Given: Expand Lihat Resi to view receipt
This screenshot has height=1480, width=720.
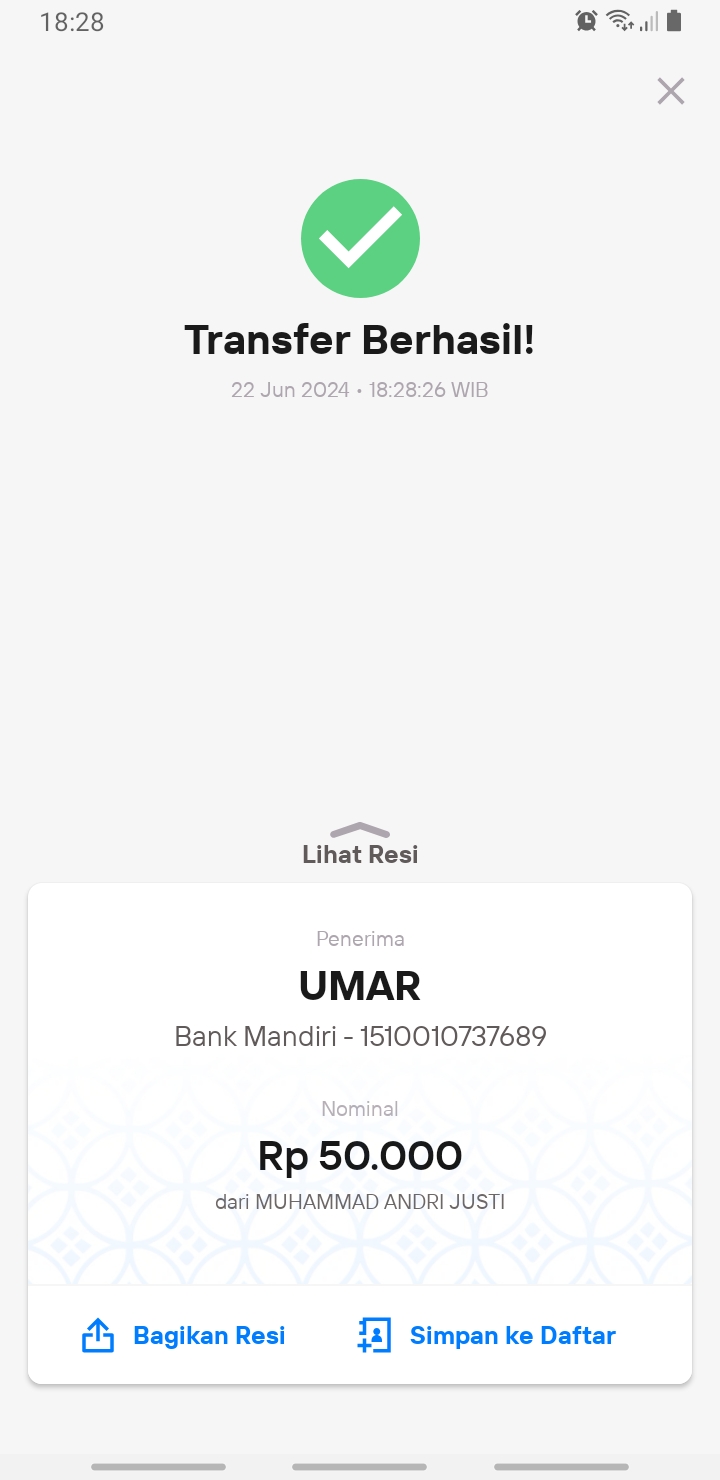Looking at the screenshot, I should pyautogui.click(x=360, y=844).
